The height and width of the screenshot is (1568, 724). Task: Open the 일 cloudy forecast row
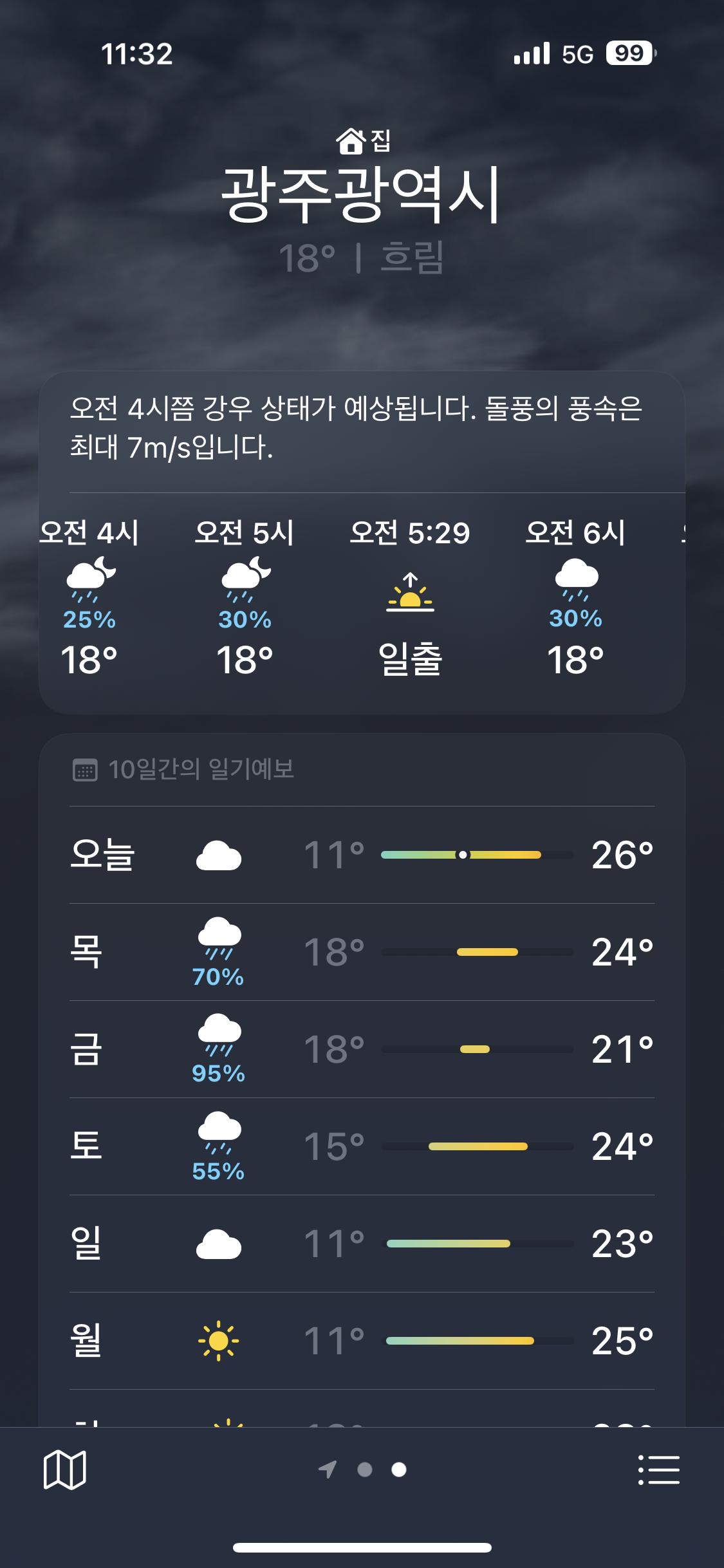(x=362, y=1244)
